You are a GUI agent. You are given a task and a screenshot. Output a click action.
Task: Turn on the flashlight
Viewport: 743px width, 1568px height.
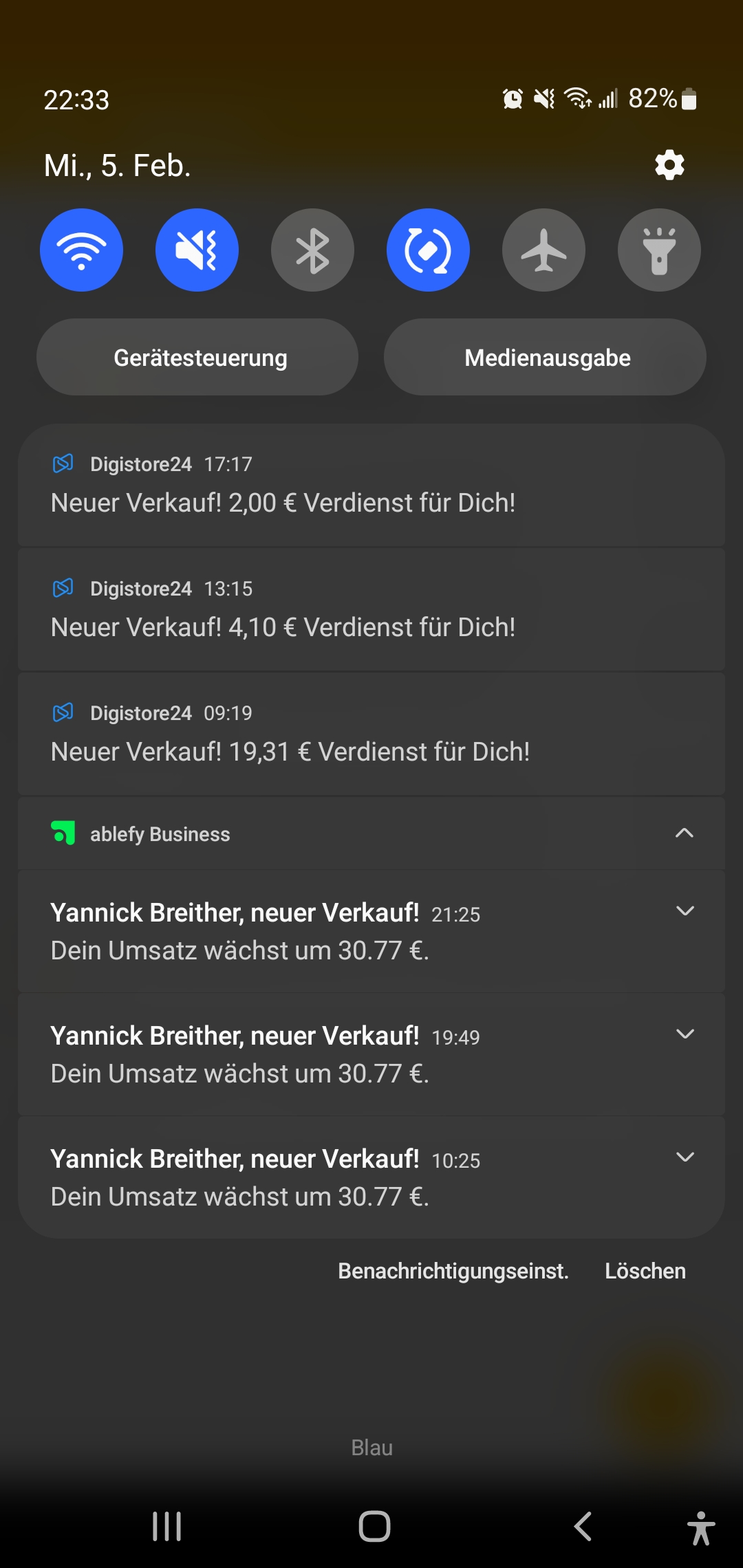click(659, 250)
